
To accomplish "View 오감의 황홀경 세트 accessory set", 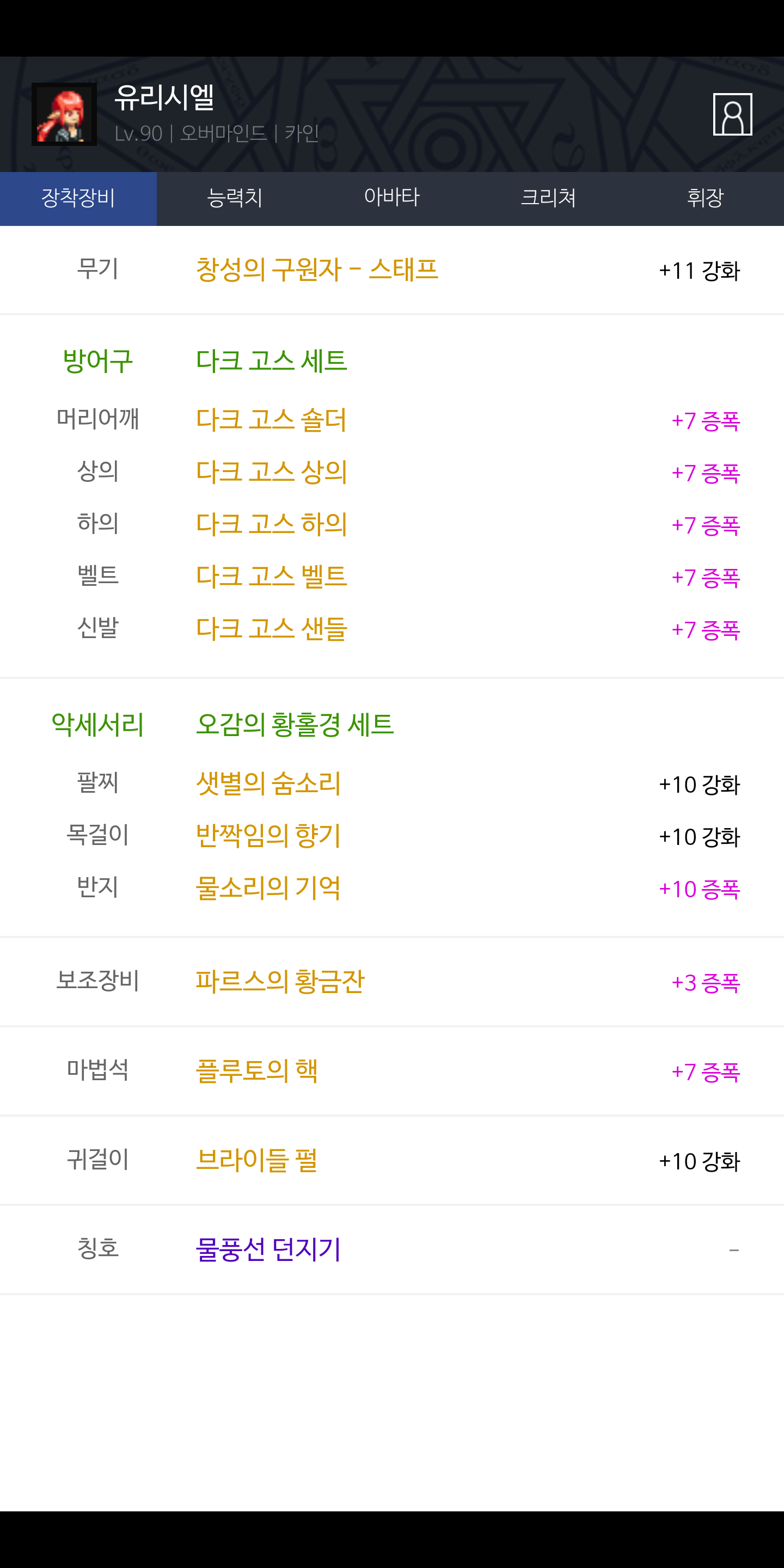I will click(295, 724).
